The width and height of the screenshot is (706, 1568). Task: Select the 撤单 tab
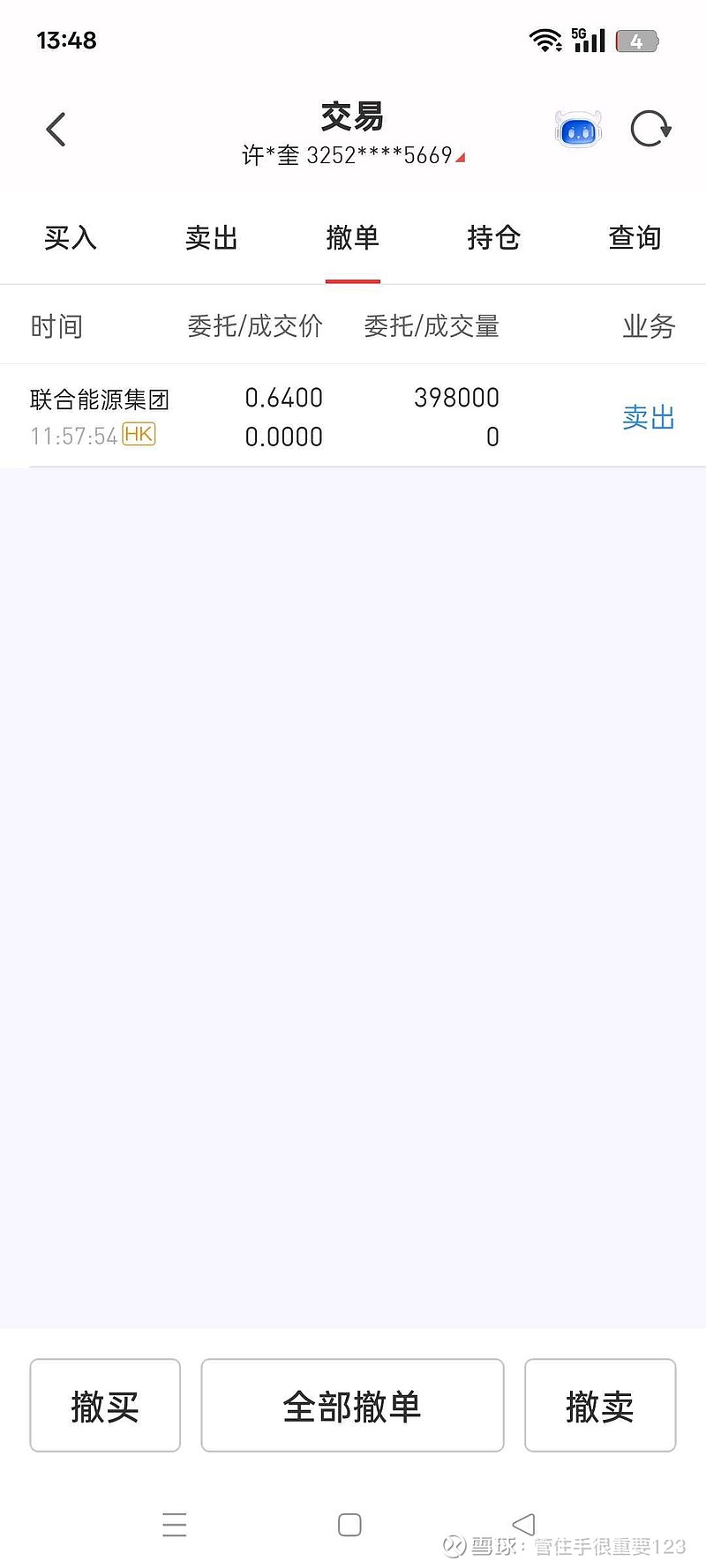[x=353, y=238]
